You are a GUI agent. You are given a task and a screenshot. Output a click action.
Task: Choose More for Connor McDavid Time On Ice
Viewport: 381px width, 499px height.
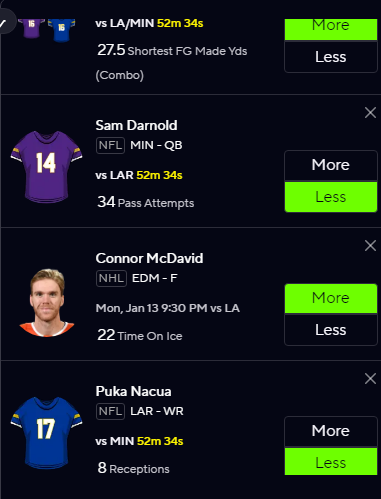point(331,298)
